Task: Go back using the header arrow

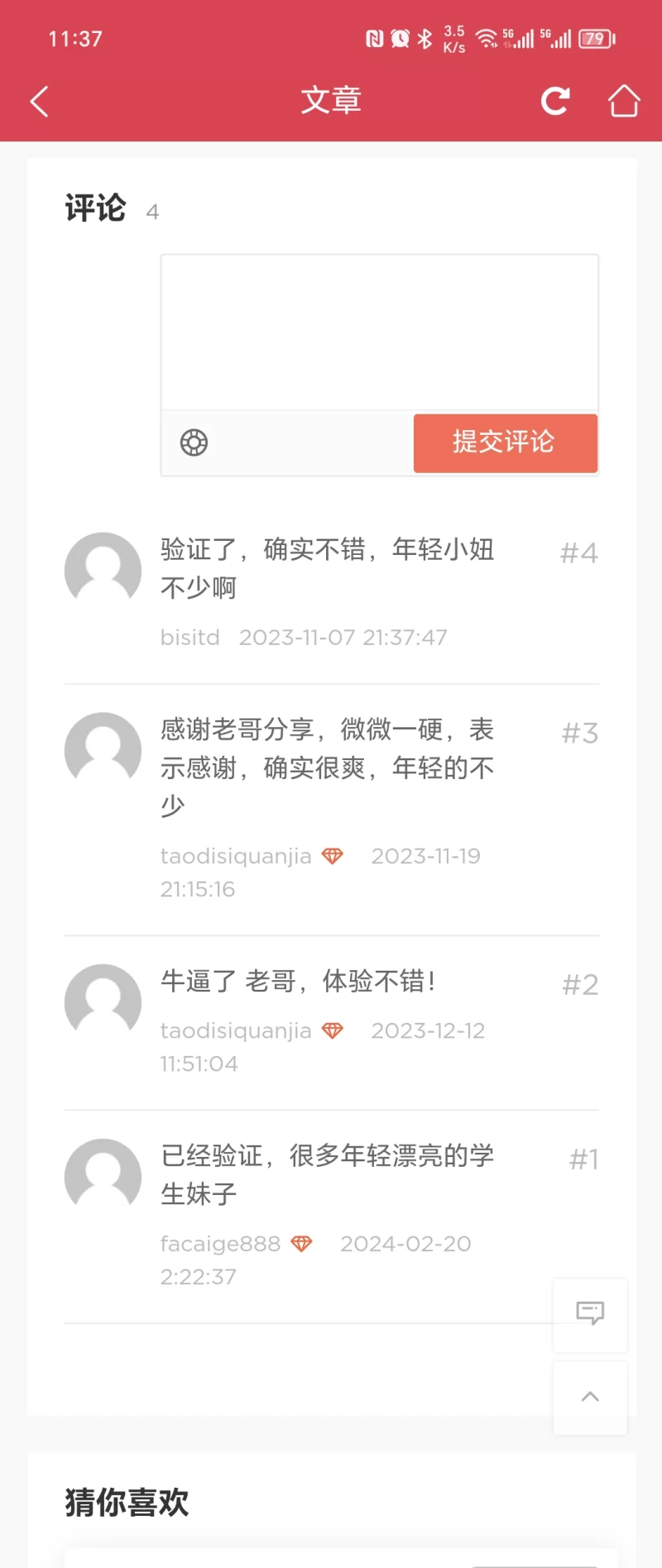Action: 40,101
